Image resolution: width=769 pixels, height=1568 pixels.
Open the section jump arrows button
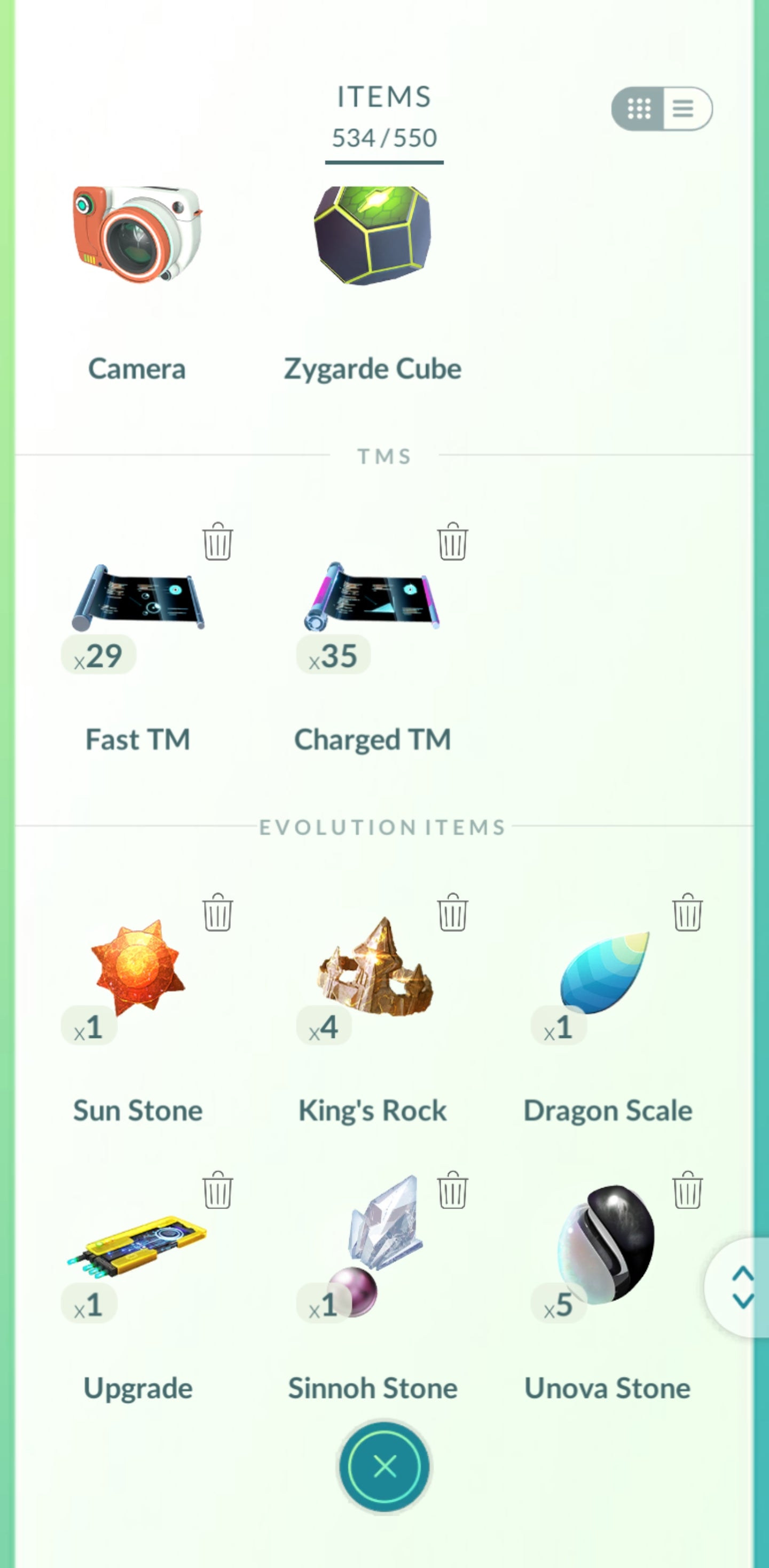[x=742, y=1287]
